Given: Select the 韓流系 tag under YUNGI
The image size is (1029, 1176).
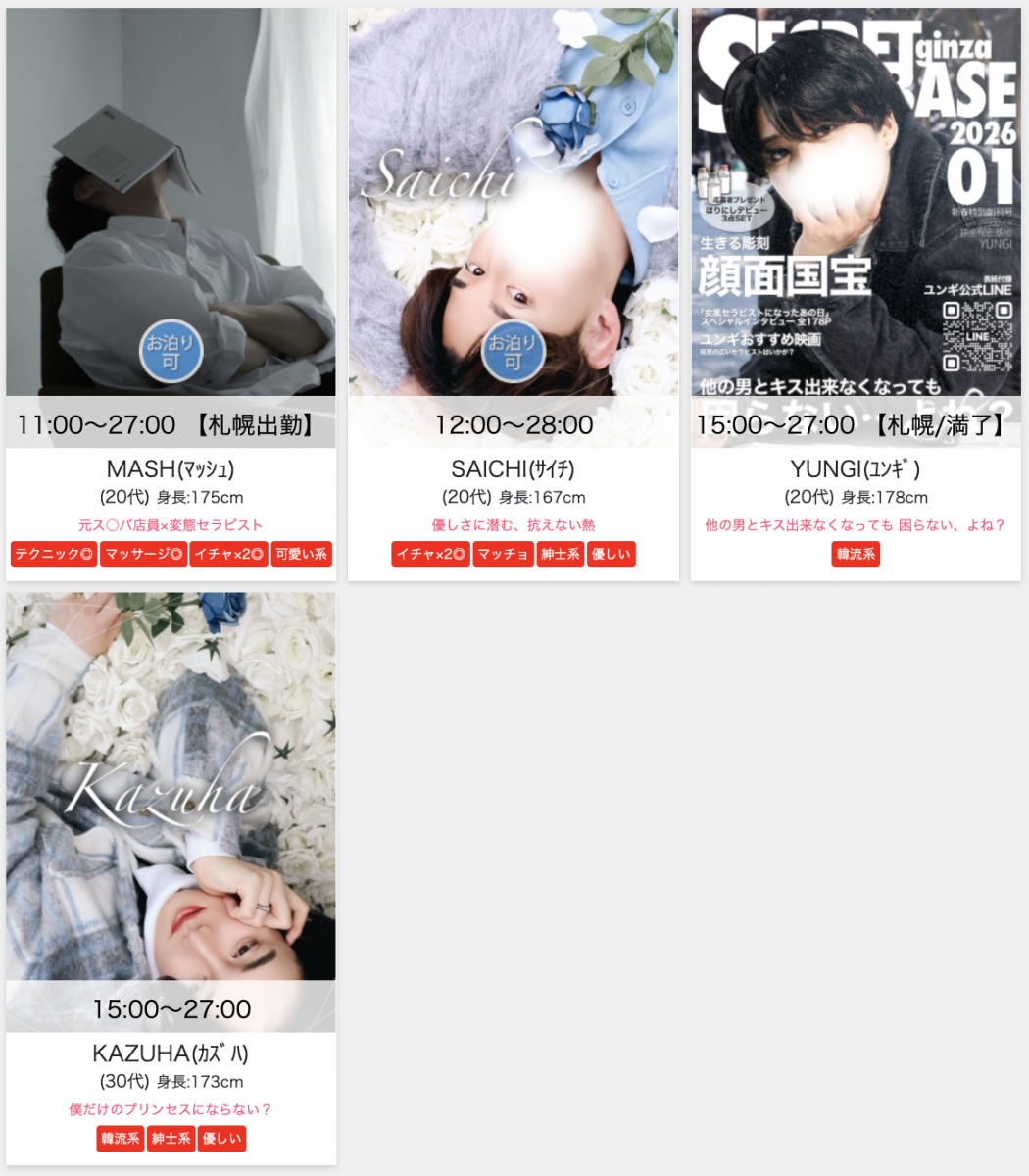Looking at the screenshot, I should click(856, 555).
